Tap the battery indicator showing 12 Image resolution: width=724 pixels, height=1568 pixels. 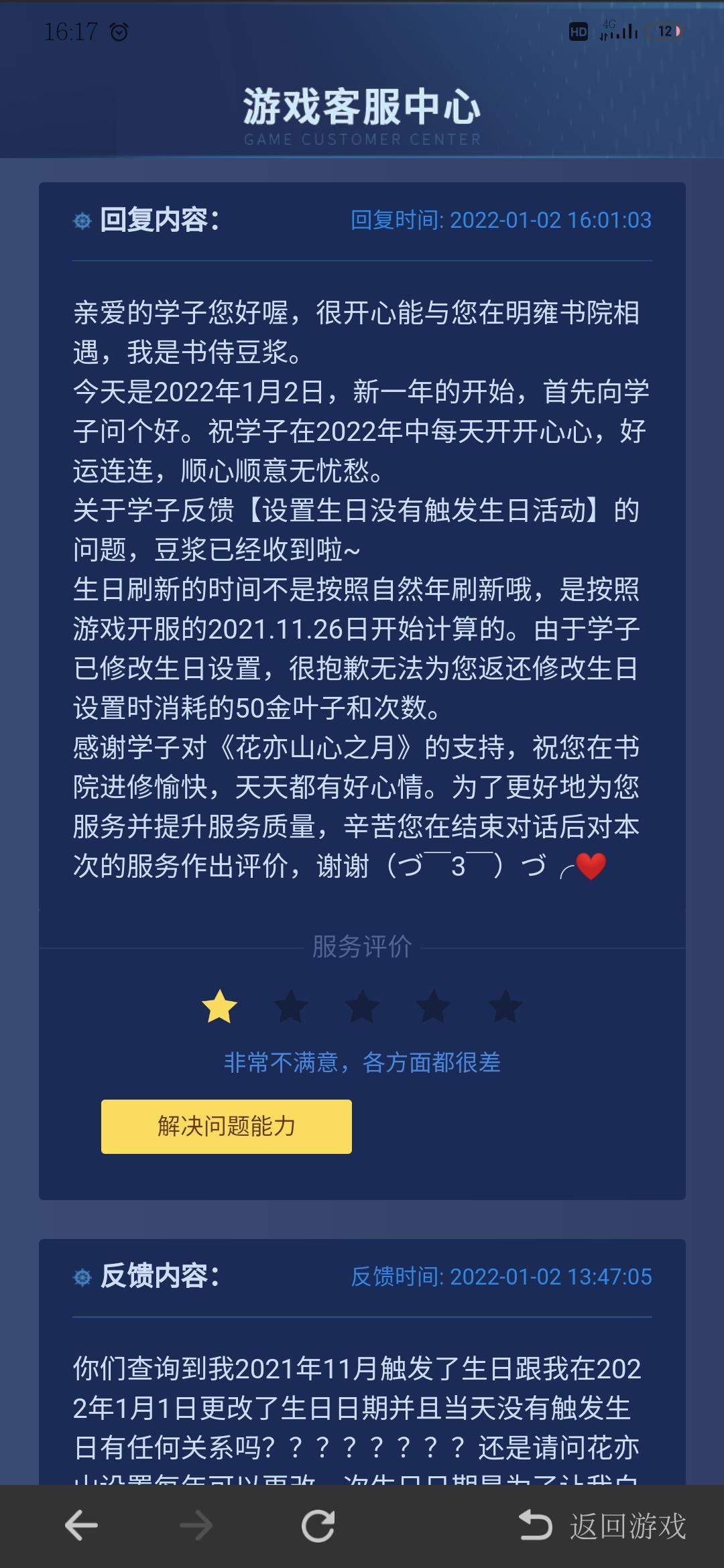click(x=664, y=29)
